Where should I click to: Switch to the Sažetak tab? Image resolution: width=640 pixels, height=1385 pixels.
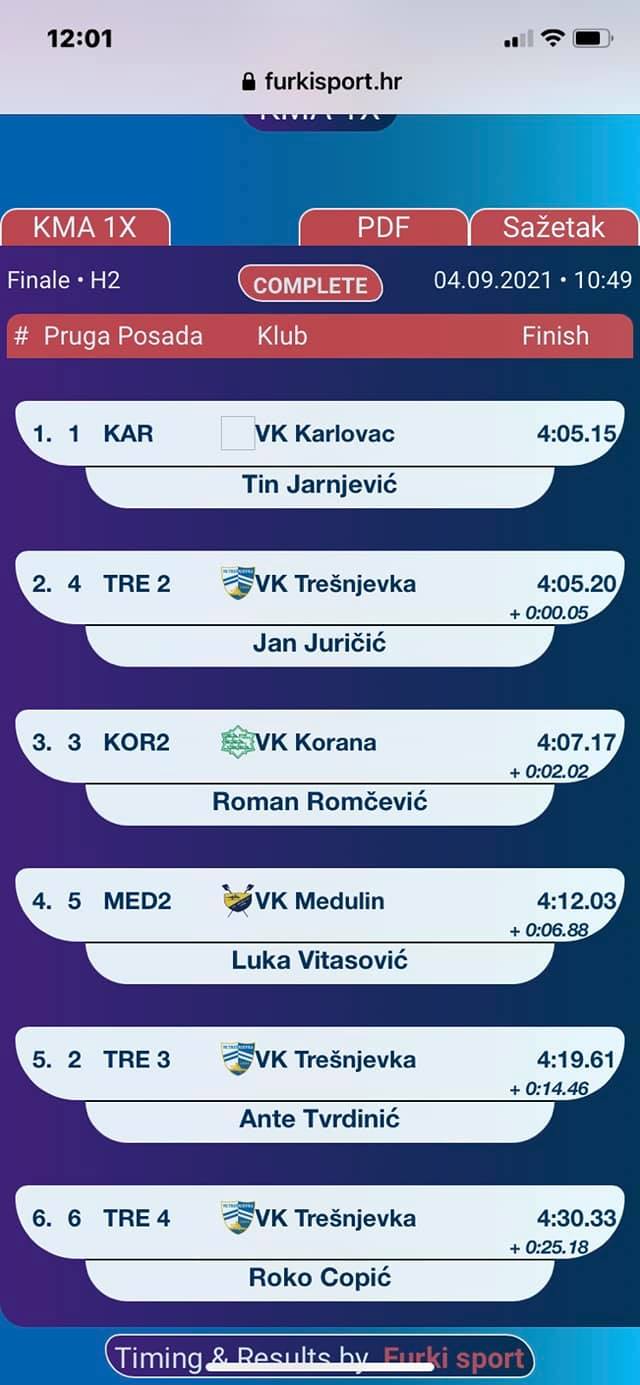pos(553,227)
